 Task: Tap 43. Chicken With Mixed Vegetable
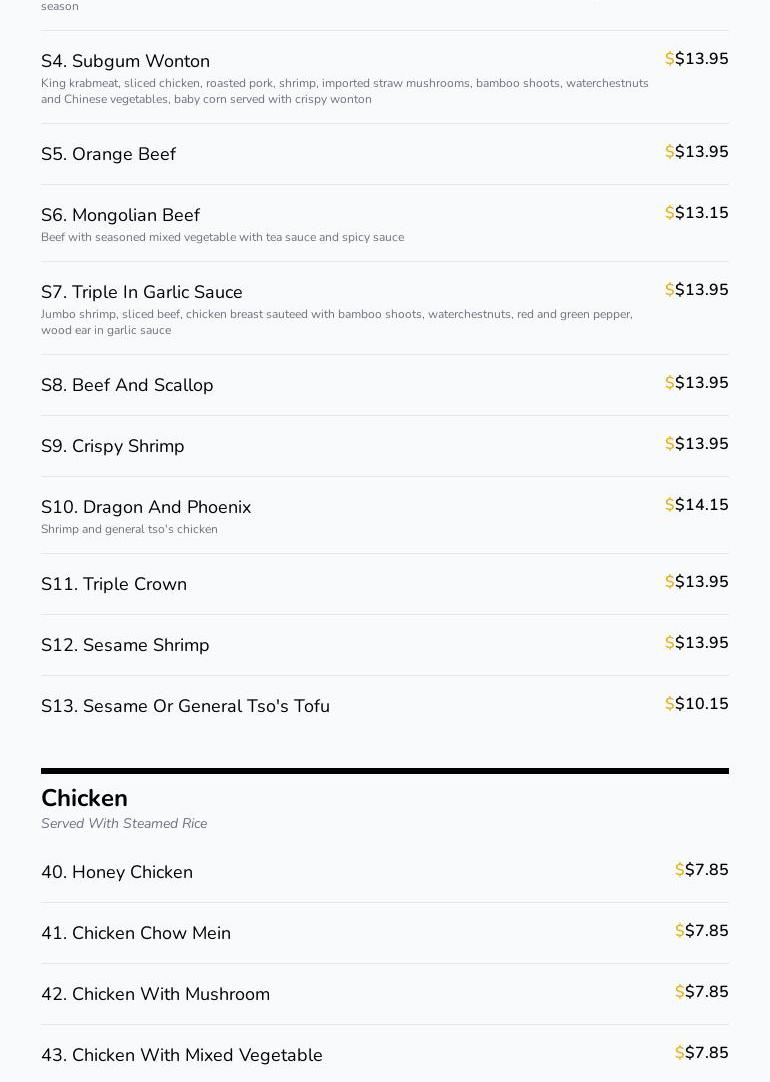point(182,1056)
